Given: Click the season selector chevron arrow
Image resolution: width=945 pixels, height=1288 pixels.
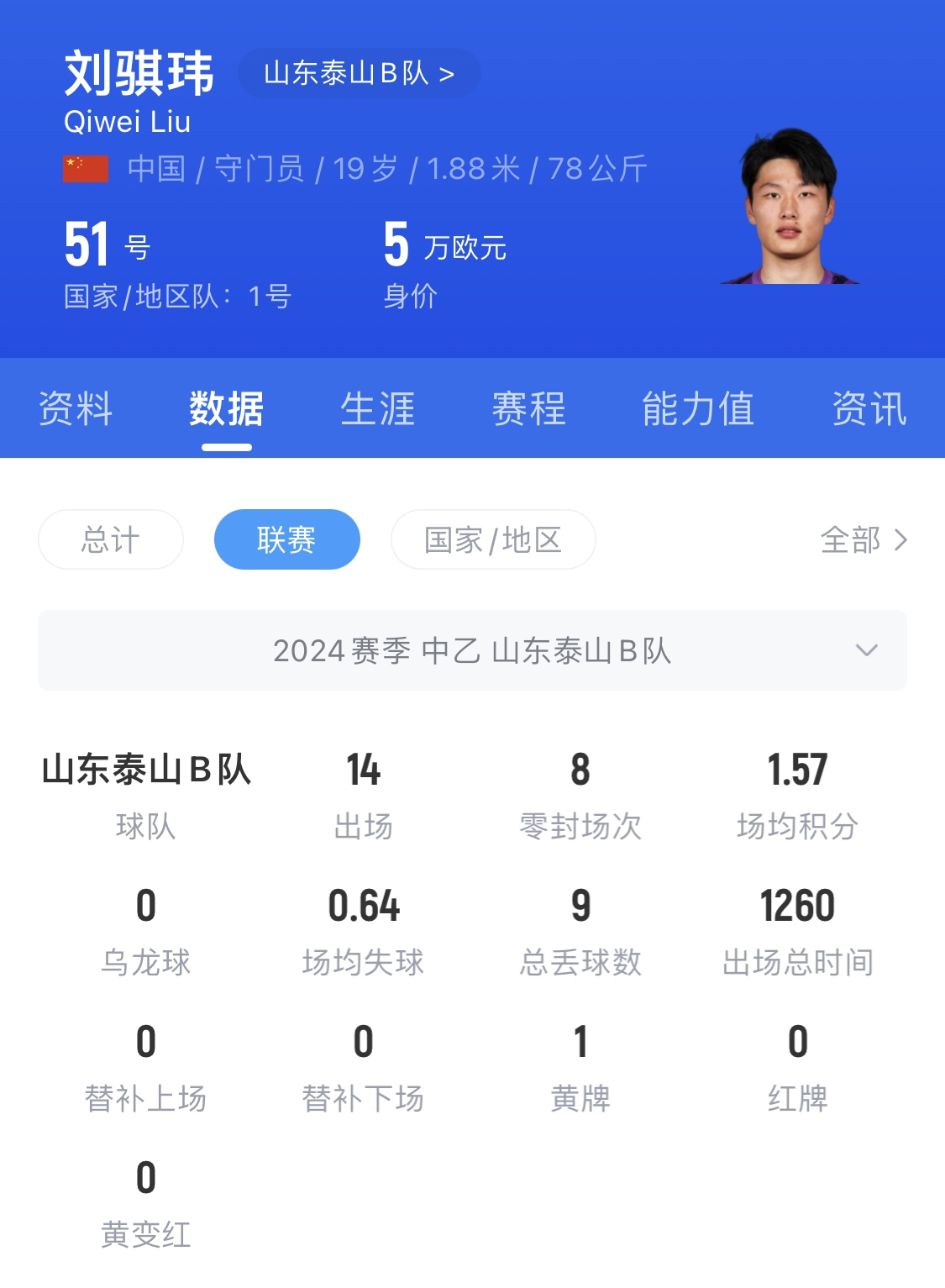Looking at the screenshot, I should click(x=866, y=650).
